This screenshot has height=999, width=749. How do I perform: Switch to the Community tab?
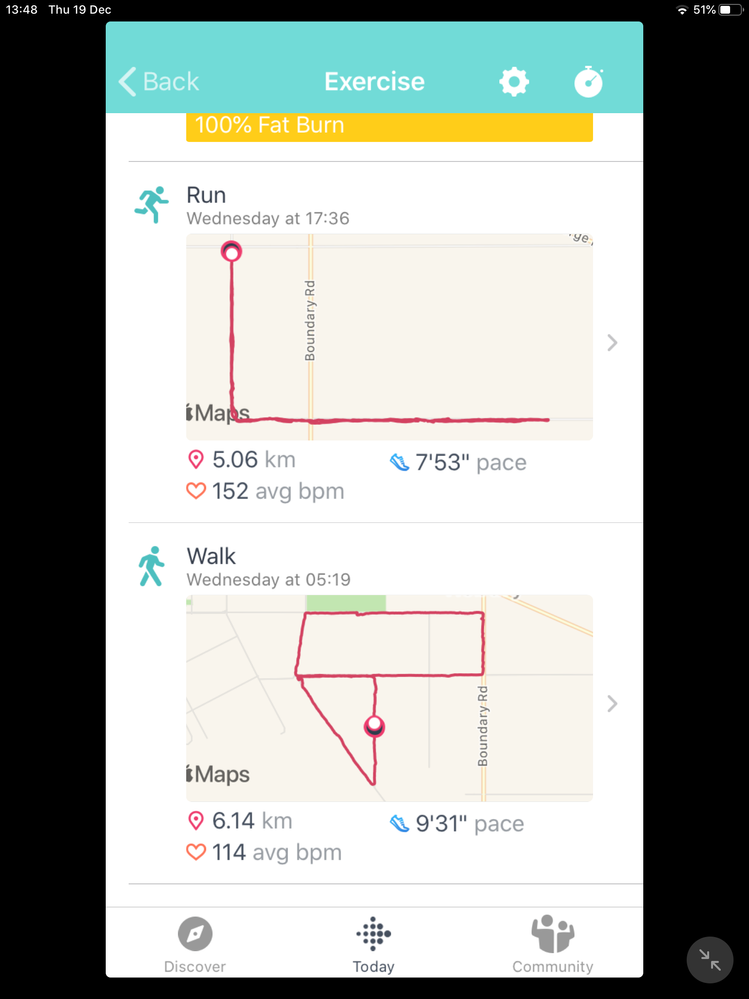tap(552, 945)
